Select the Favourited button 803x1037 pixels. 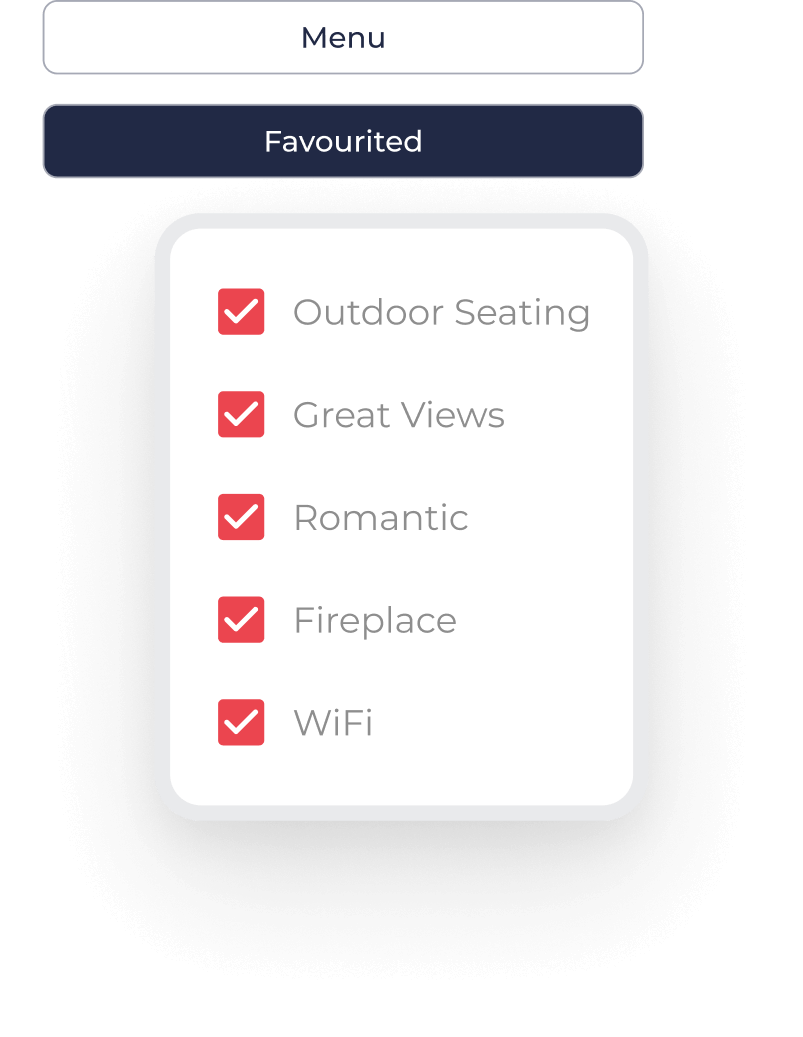[x=343, y=141]
